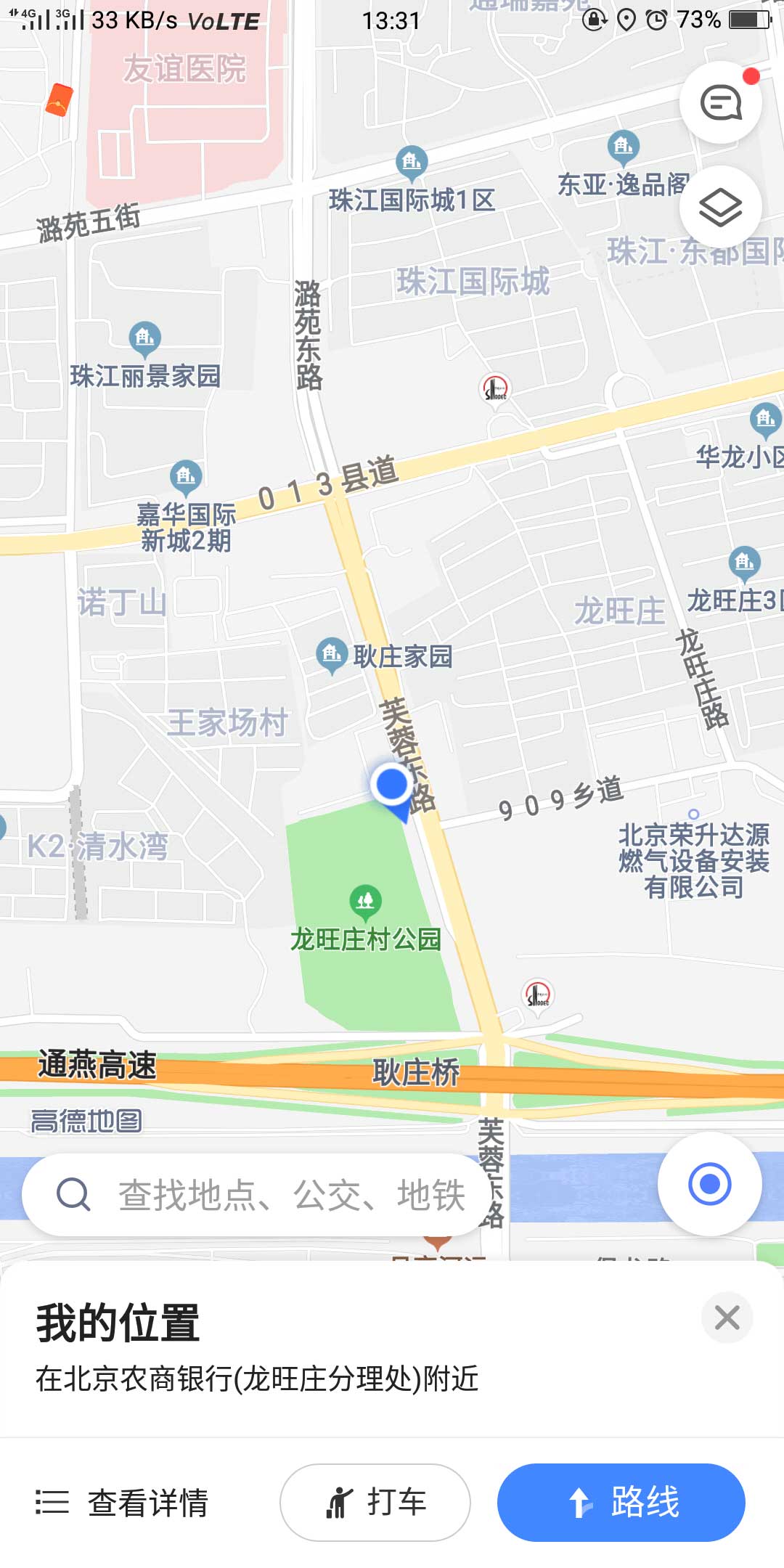Screen dimensions: 784x1568
Task: Recenter map on my location
Action: [x=709, y=1184]
